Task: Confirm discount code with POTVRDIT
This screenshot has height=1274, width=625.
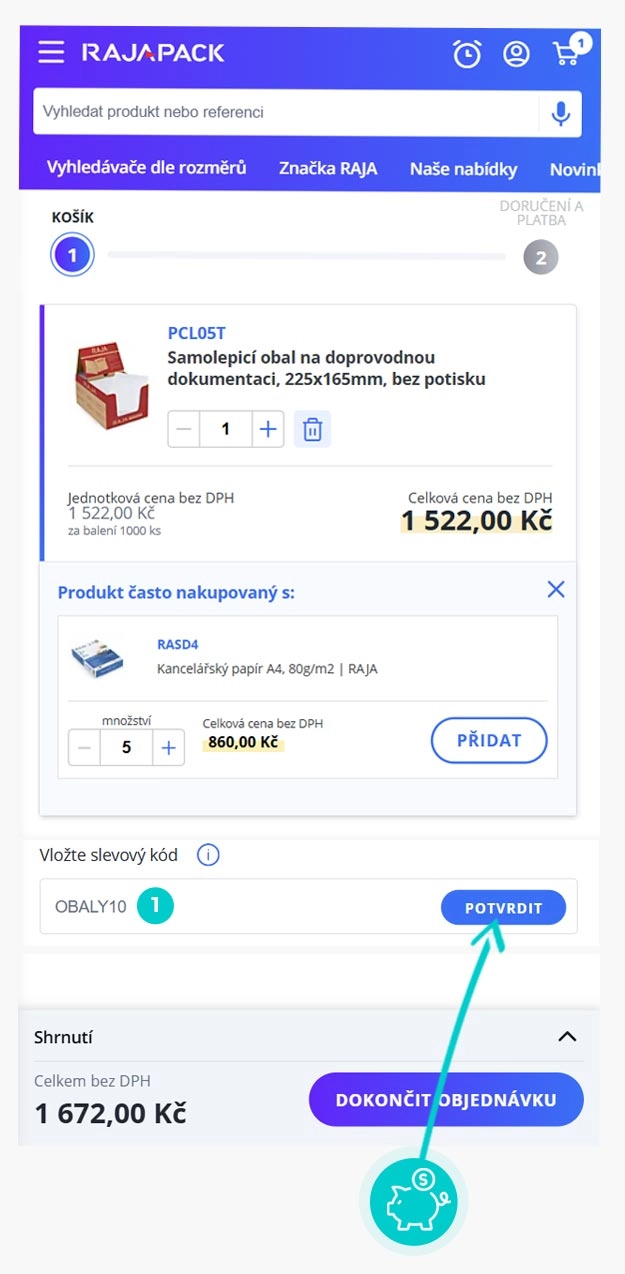Action: 503,908
